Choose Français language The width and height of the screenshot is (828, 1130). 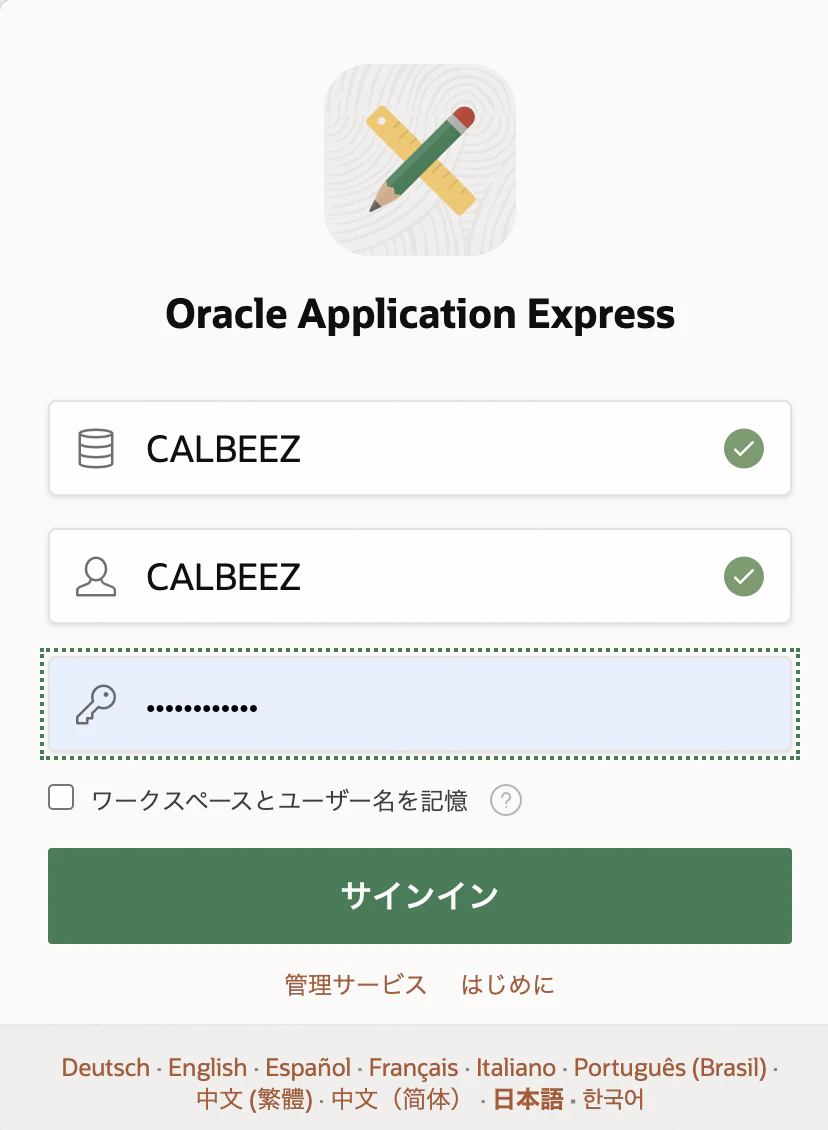pos(413,1068)
